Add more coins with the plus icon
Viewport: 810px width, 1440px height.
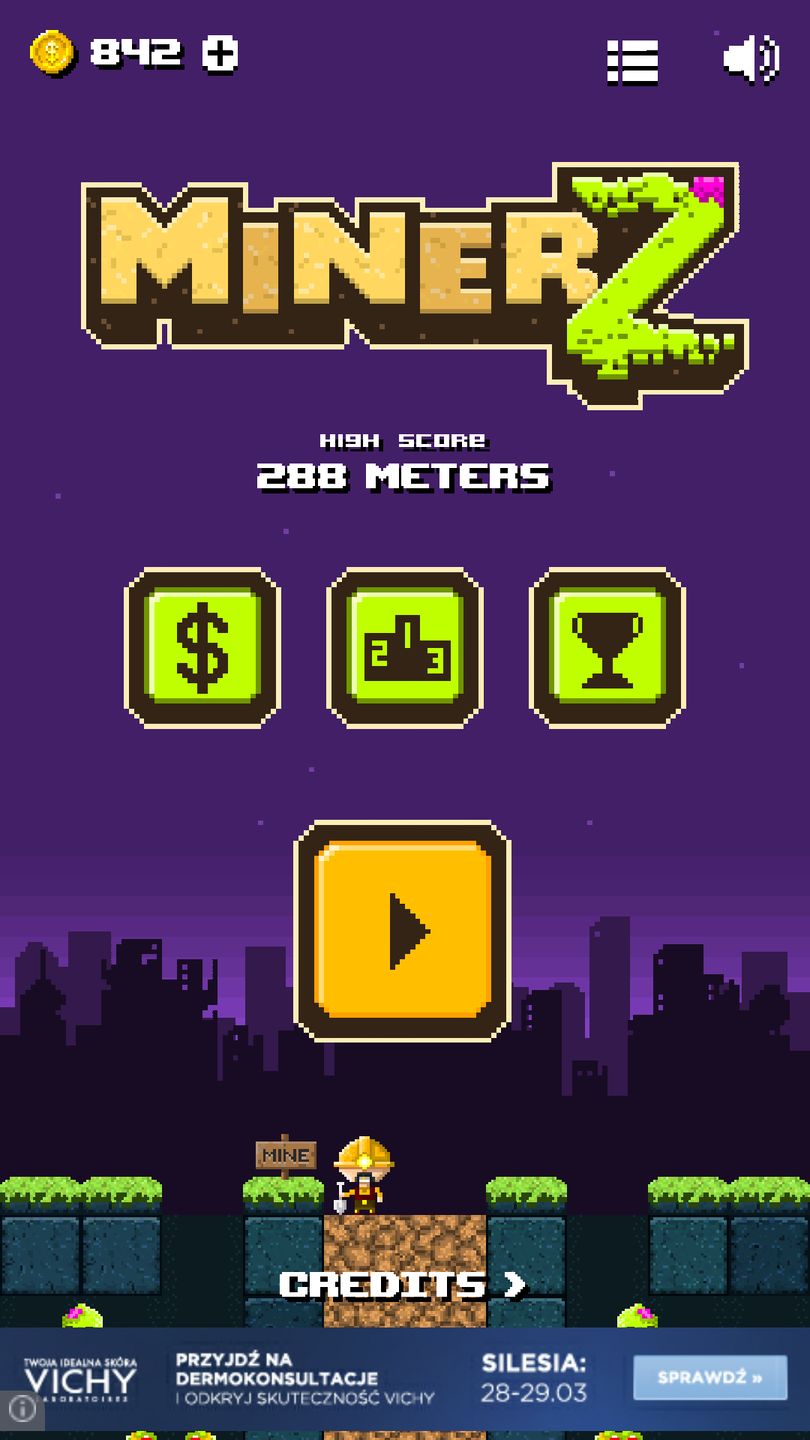pos(220,53)
